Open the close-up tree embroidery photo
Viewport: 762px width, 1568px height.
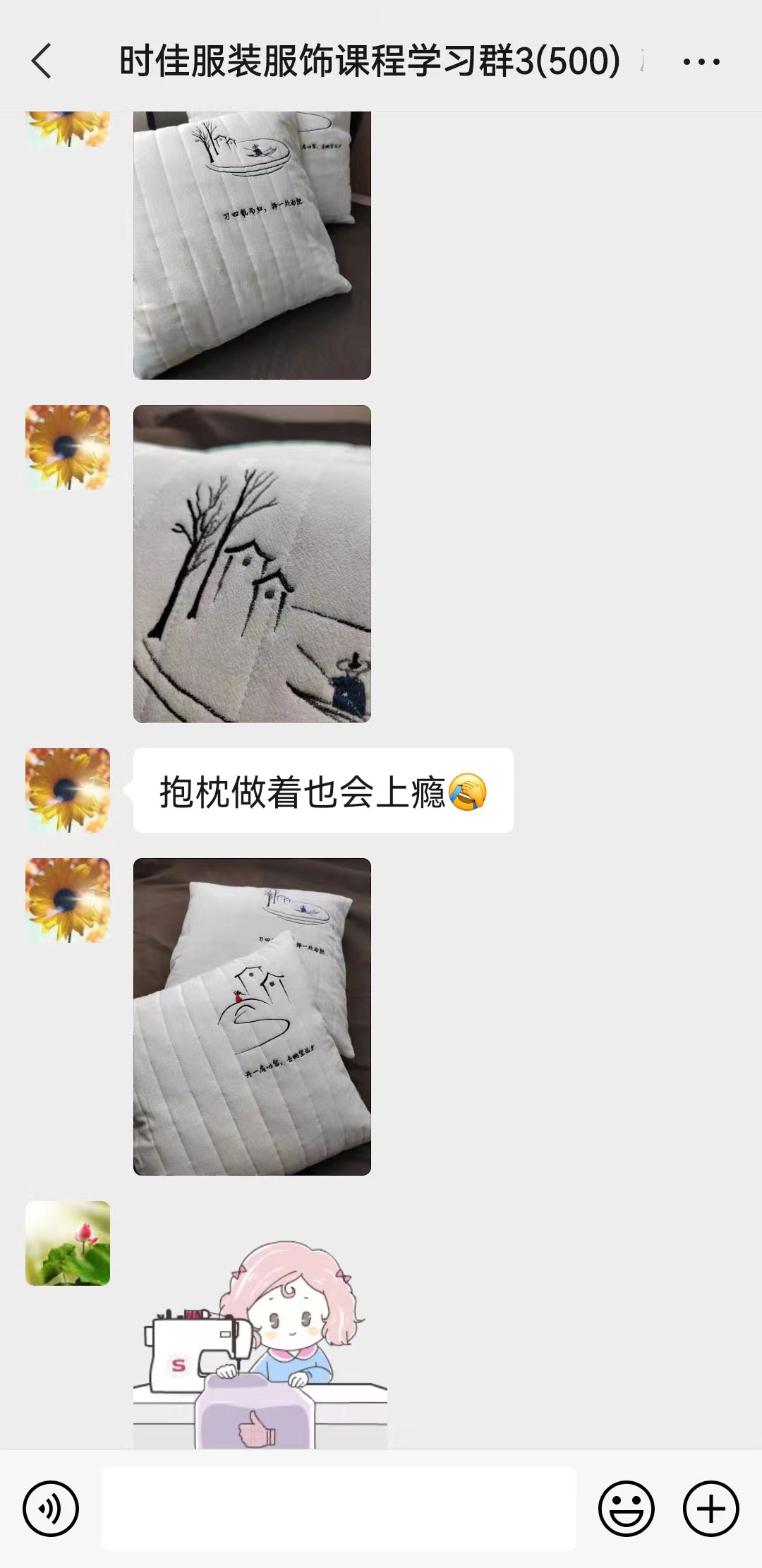252,563
